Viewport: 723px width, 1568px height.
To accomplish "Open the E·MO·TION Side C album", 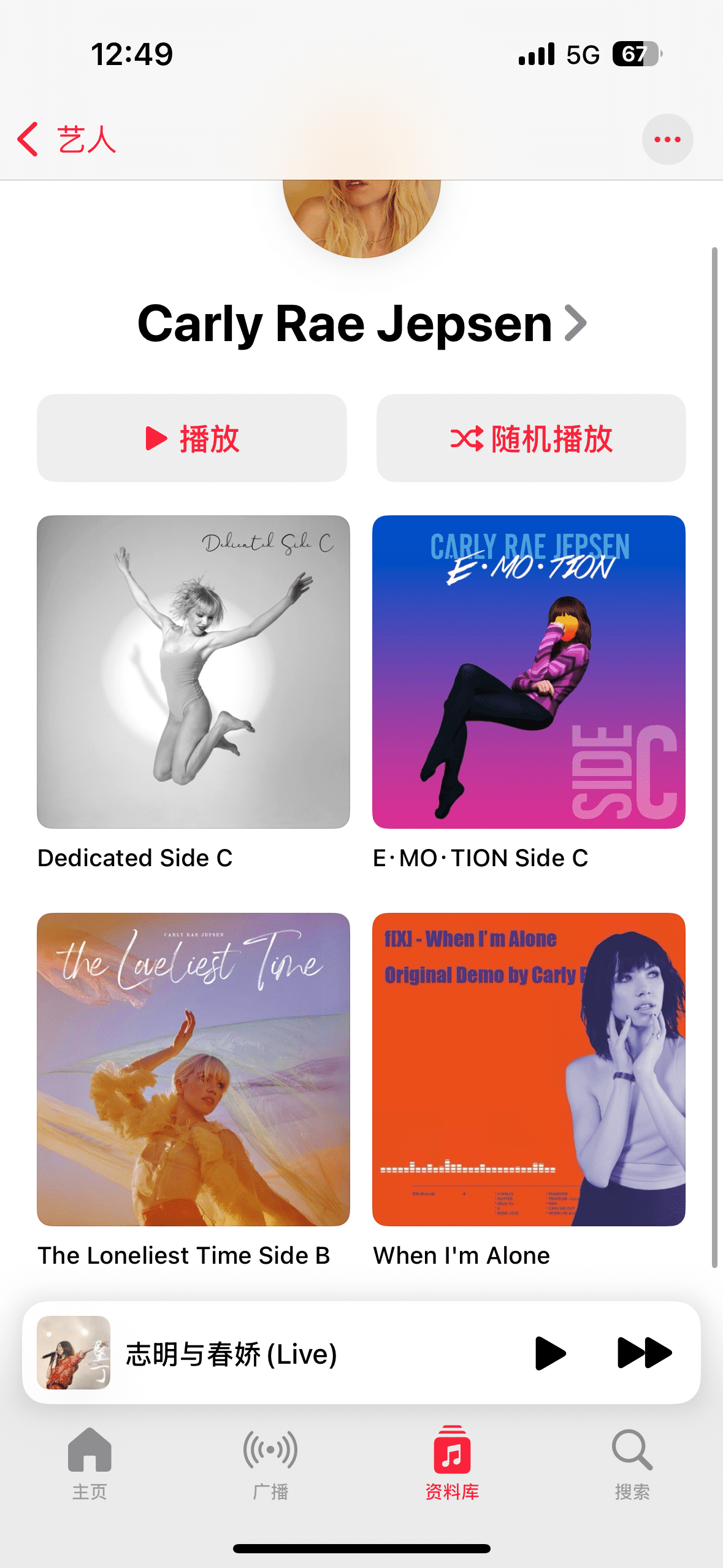I will 529,672.
